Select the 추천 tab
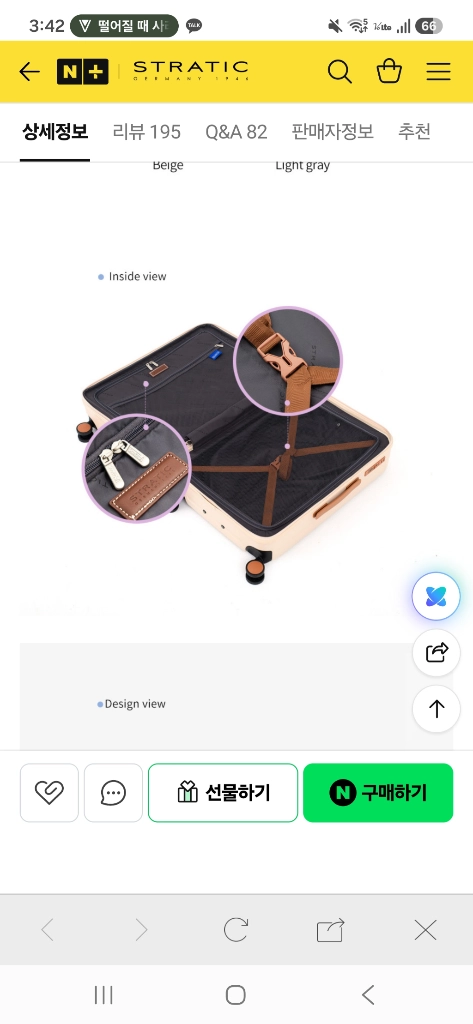 [x=415, y=132]
